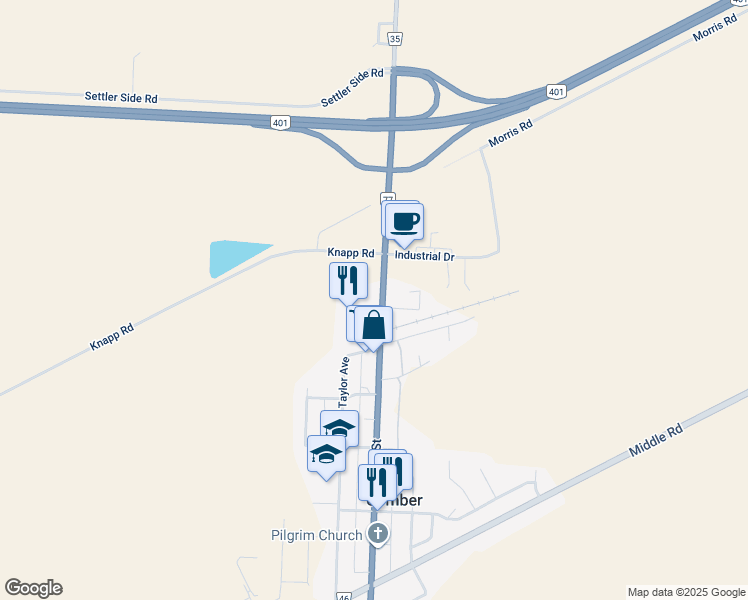
Task: Tap the coffee cup marker near Industrial Dr
Action: pos(405,222)
